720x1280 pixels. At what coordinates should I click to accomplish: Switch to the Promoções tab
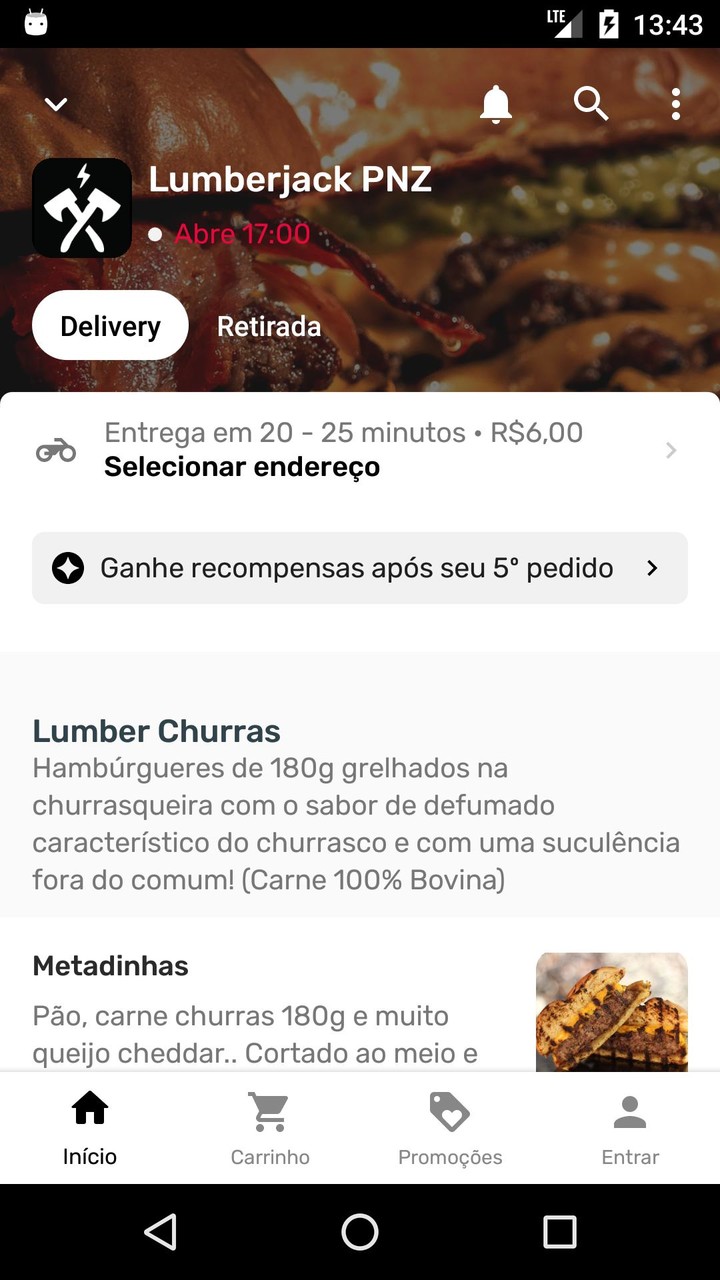pos(450,1130)
